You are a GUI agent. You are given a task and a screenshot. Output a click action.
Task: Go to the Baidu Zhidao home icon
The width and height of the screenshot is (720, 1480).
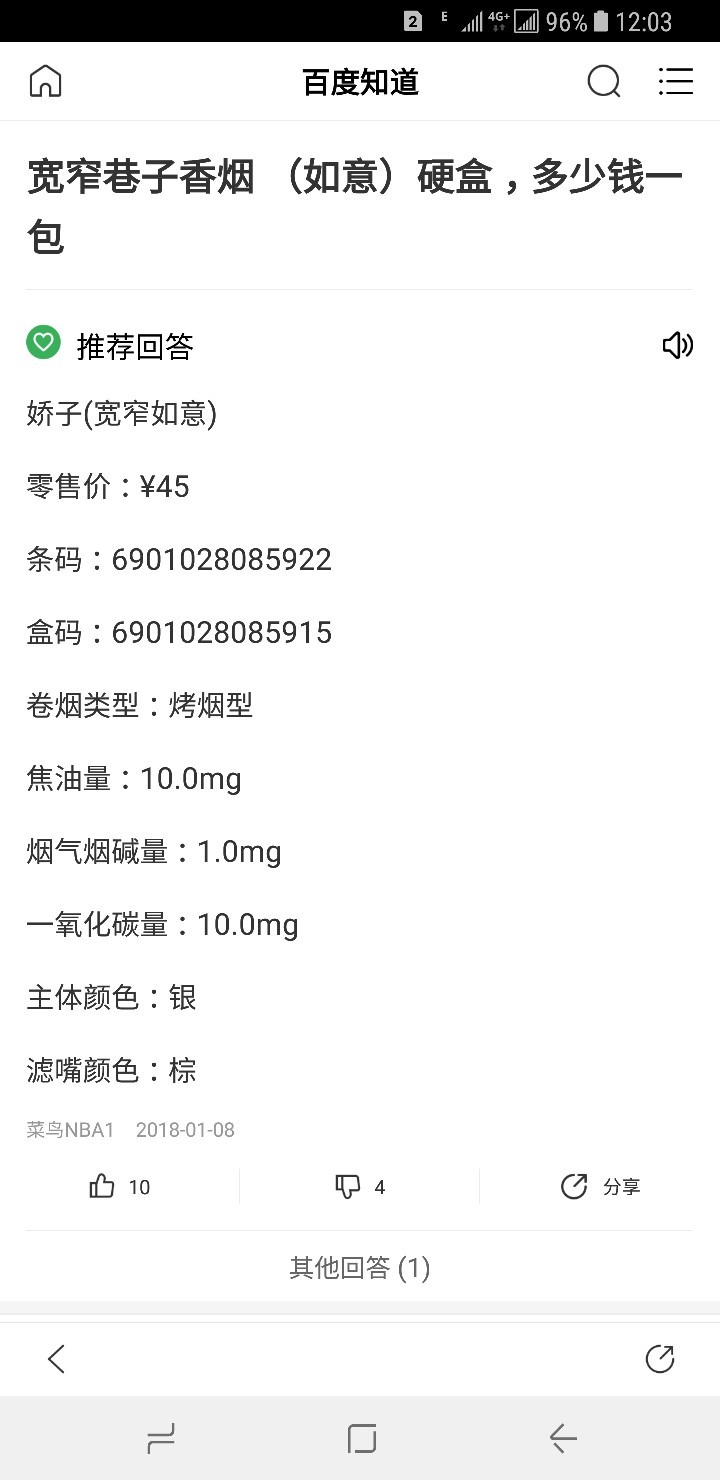(x=46, y=81)
